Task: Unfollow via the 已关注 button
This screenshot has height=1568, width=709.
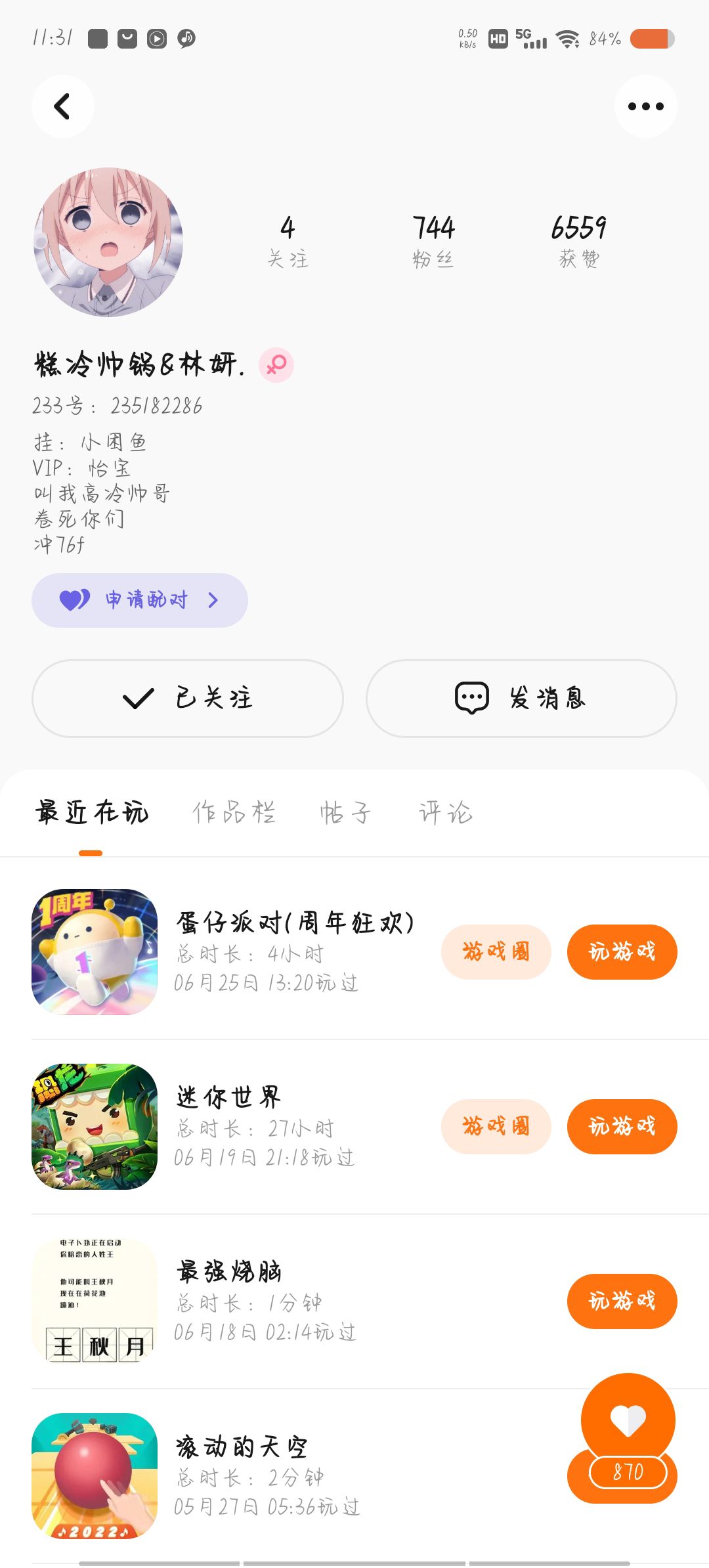Action: pos(188,698)
